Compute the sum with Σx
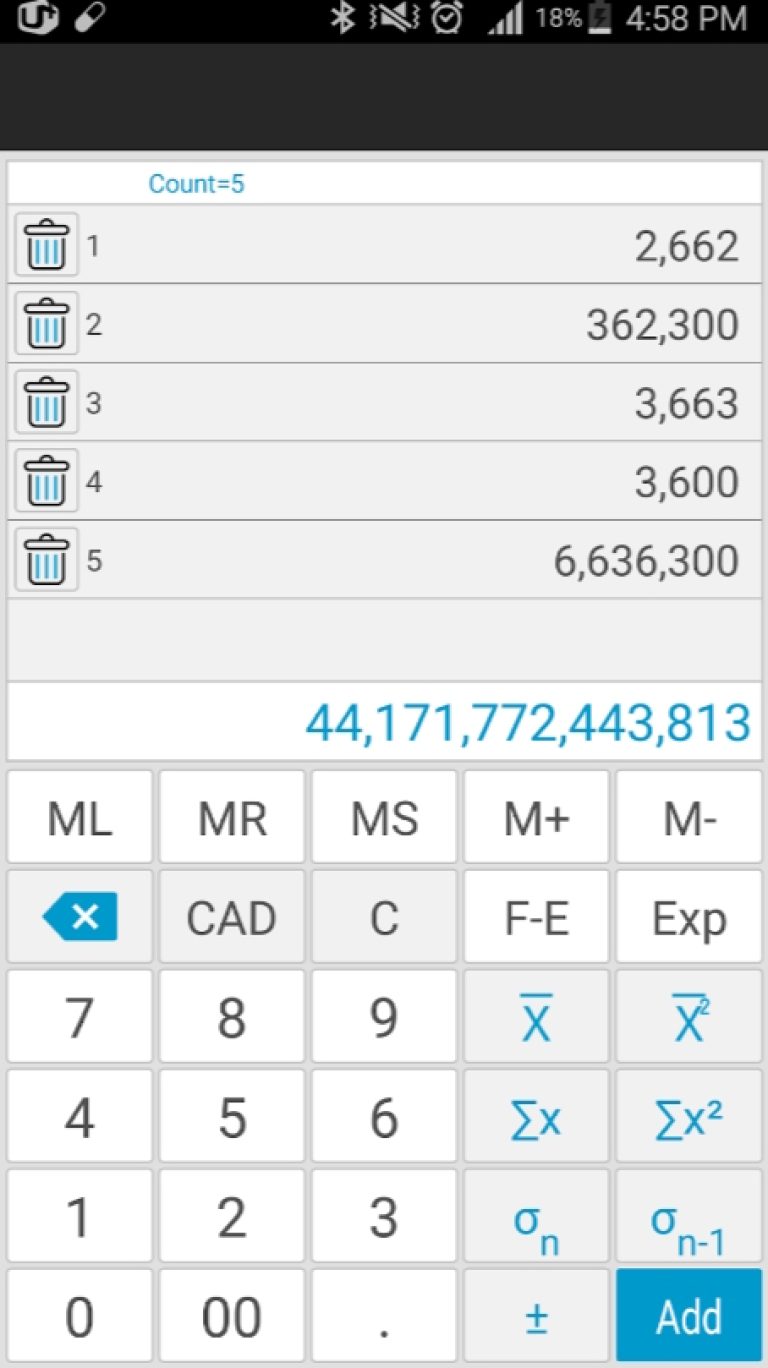Screen dimensions: 768x1368 click(536, 1116)
